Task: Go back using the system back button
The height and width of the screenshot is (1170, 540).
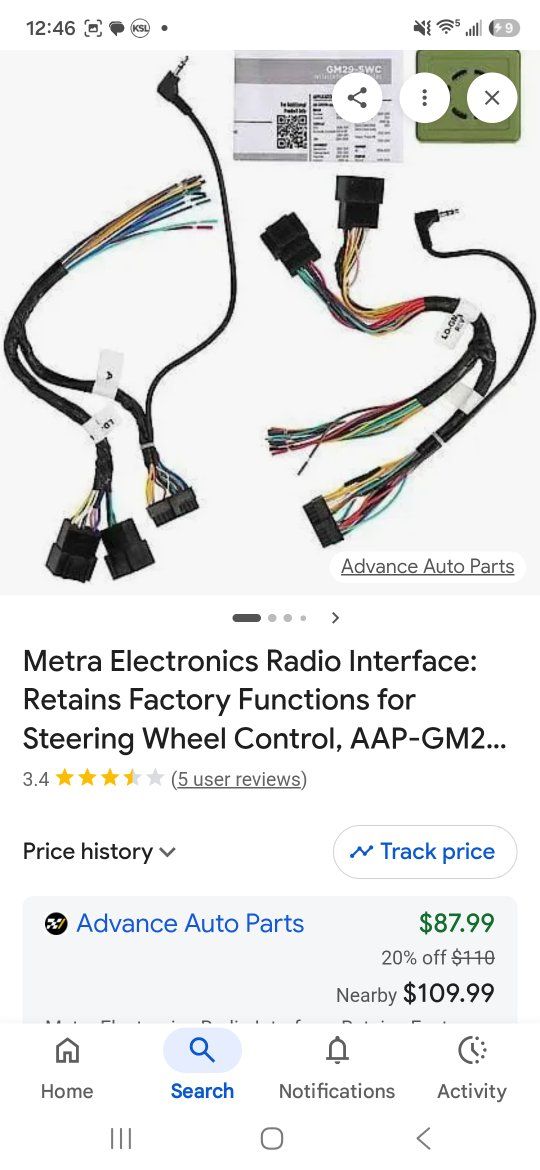Action: 423,1139
